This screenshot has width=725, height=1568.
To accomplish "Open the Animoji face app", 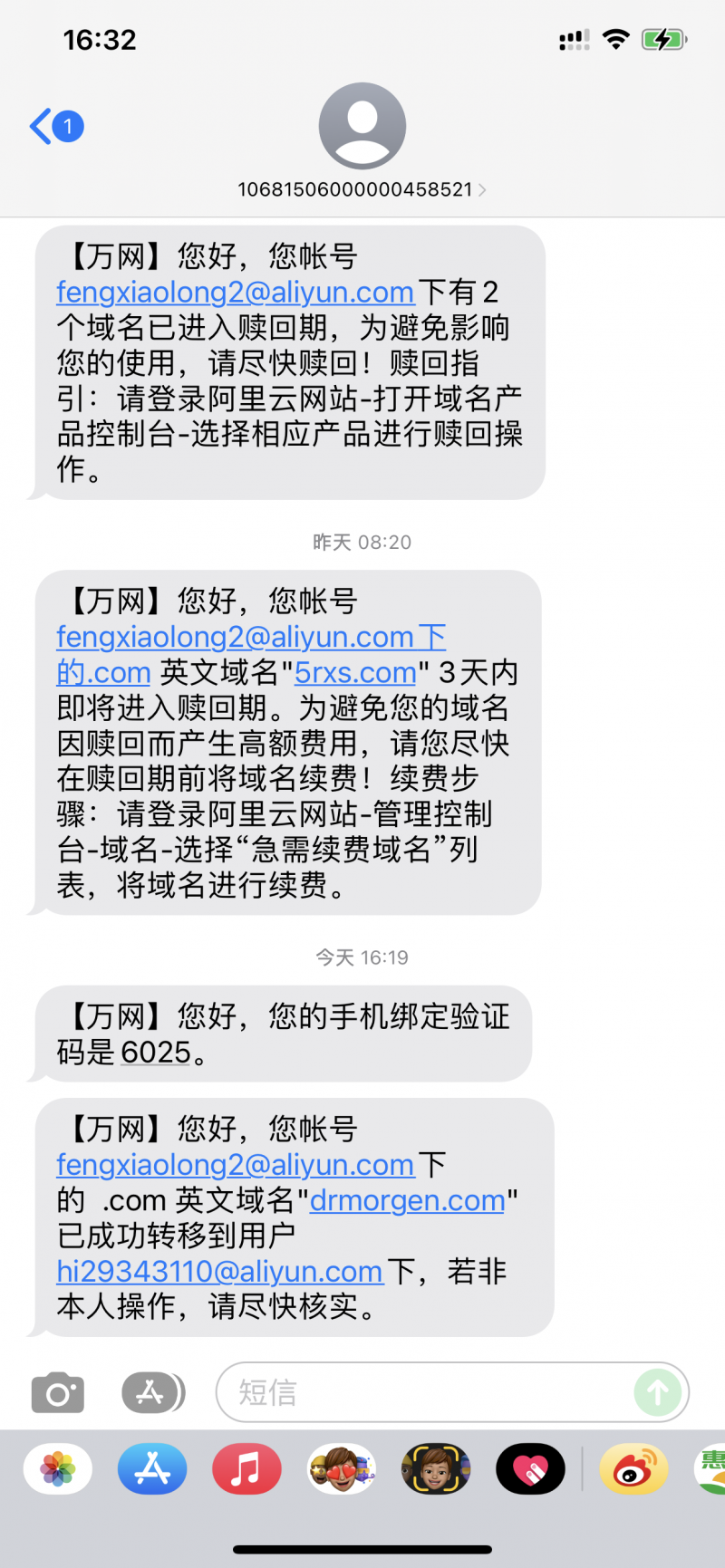I will [x=436, y=1468].
